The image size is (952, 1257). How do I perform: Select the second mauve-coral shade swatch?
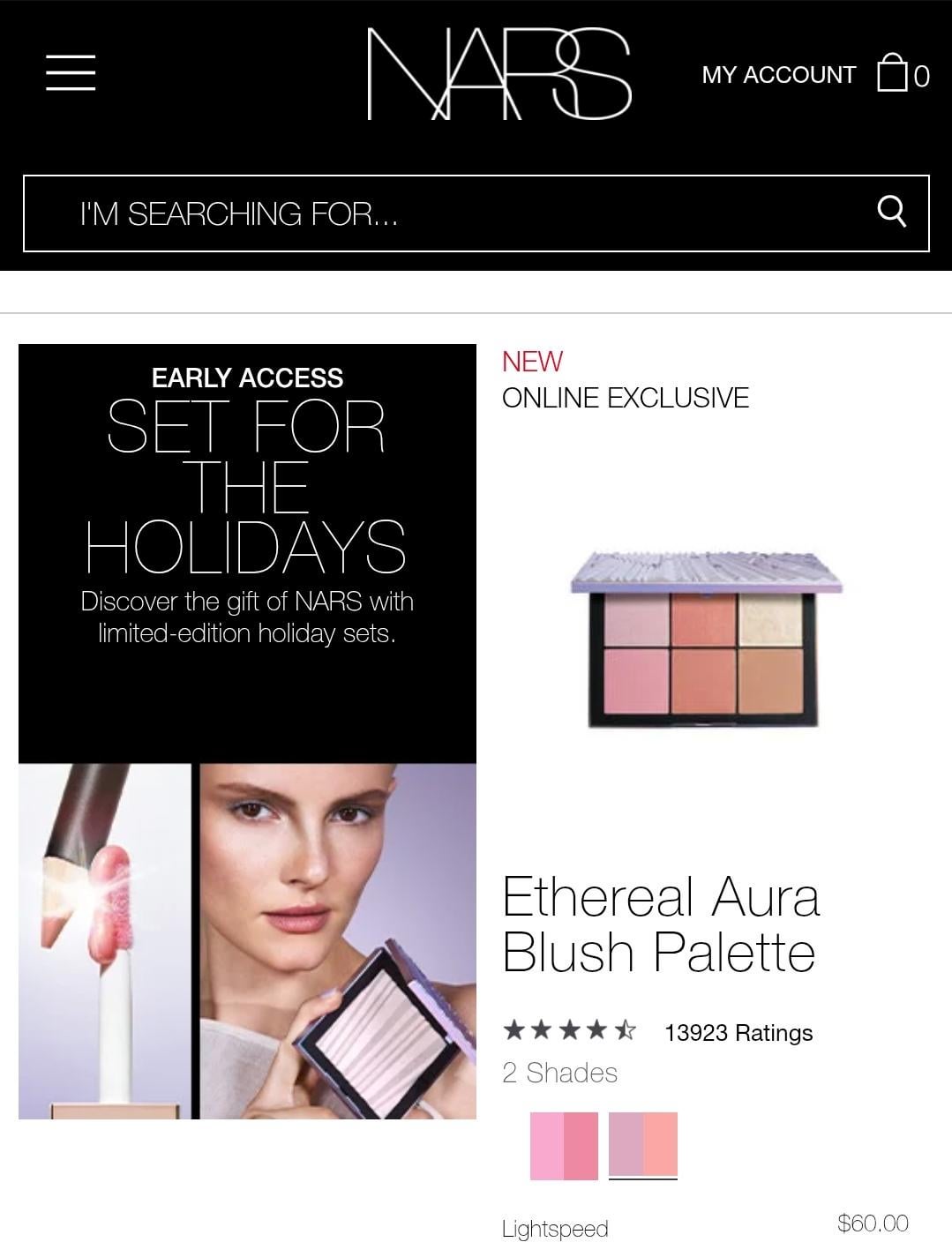point(643,1144)
